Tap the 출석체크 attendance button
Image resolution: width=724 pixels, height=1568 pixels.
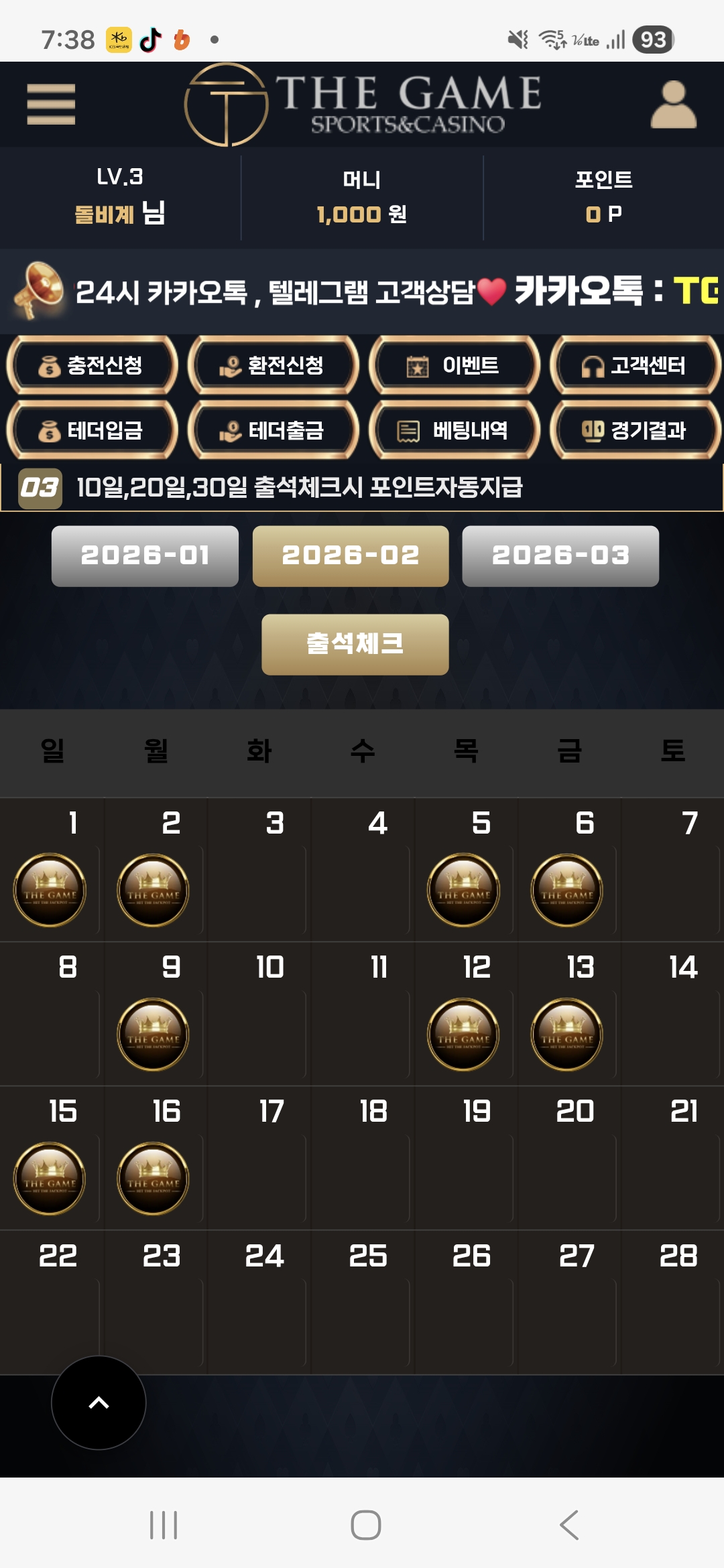pos(355,644)
